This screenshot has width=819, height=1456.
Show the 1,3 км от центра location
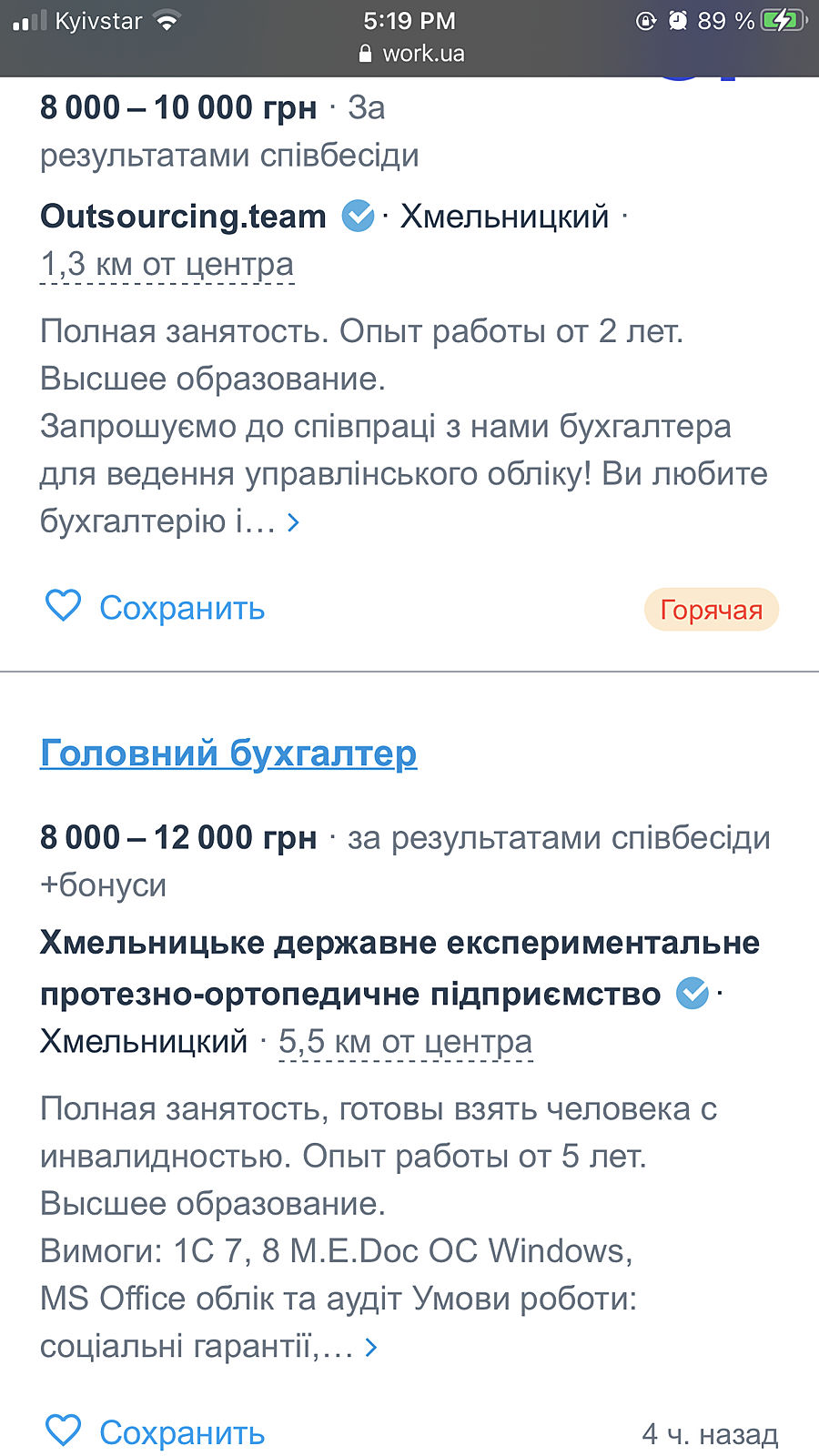167,265
